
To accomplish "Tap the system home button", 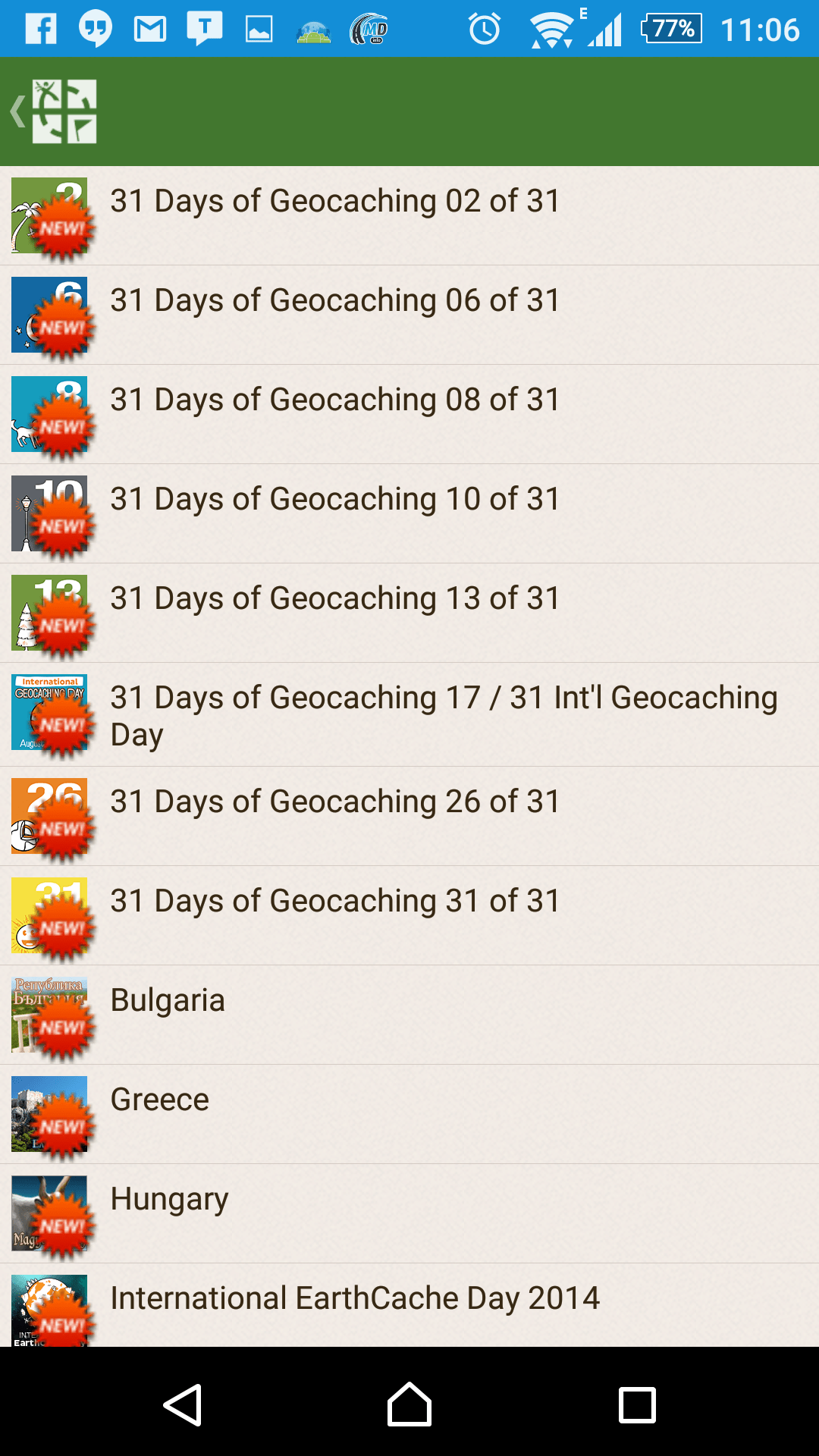I will [409, 1404].
